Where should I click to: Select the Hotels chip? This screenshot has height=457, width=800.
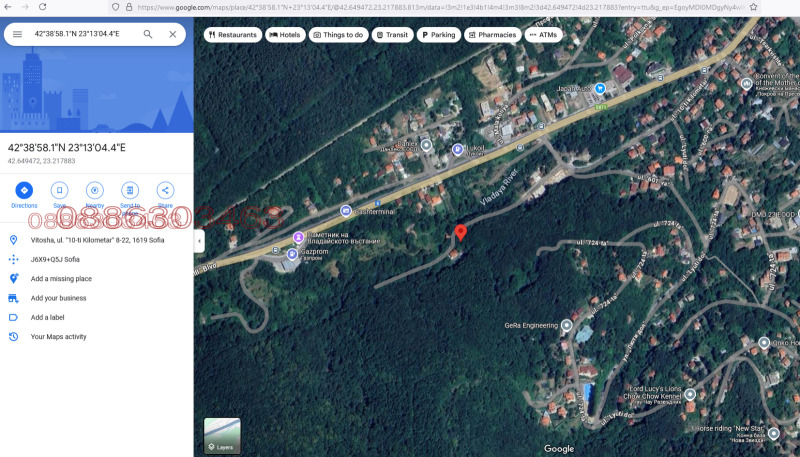pyautogui.click(x=285, y=34)
